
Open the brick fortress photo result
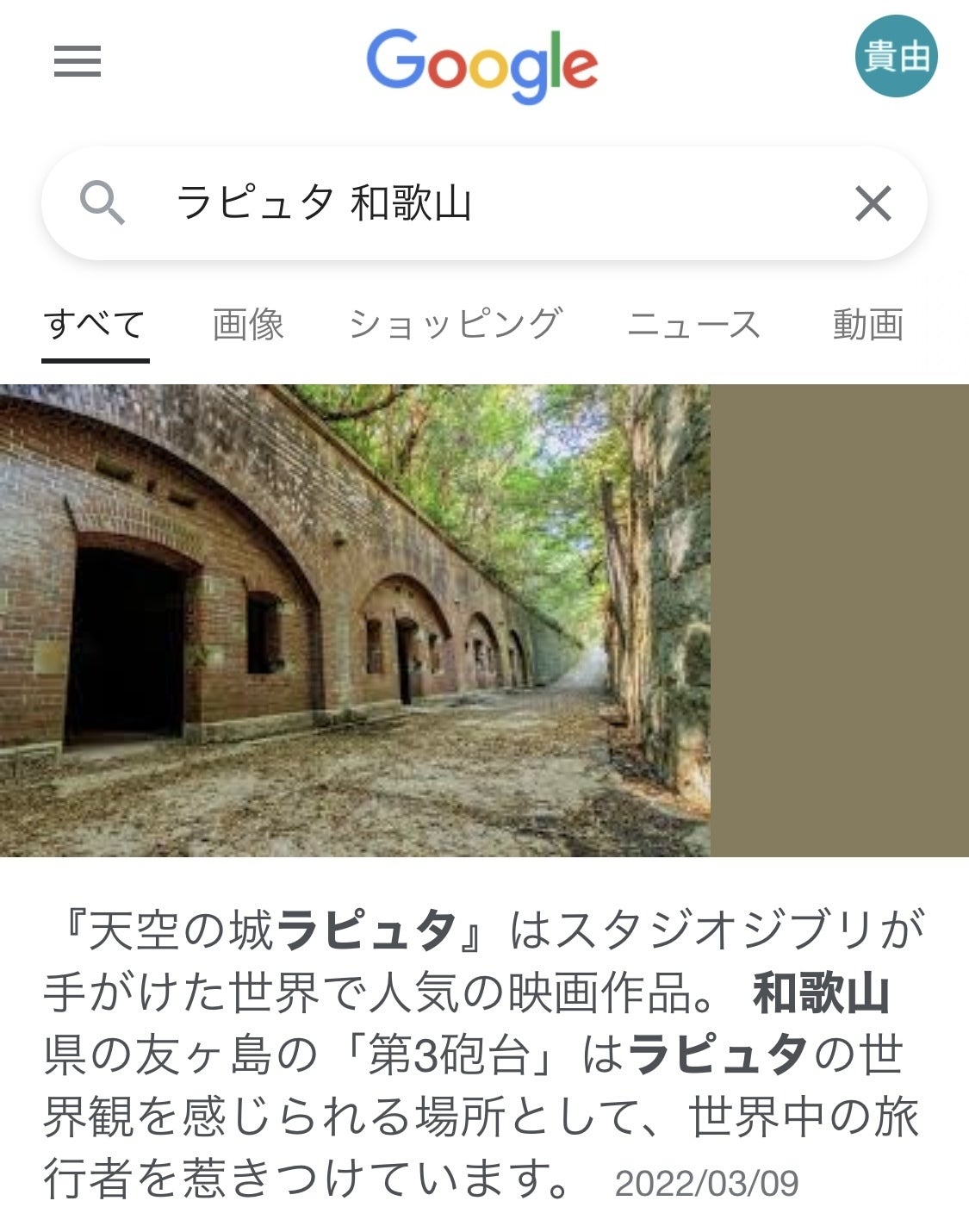click(355, 620)
